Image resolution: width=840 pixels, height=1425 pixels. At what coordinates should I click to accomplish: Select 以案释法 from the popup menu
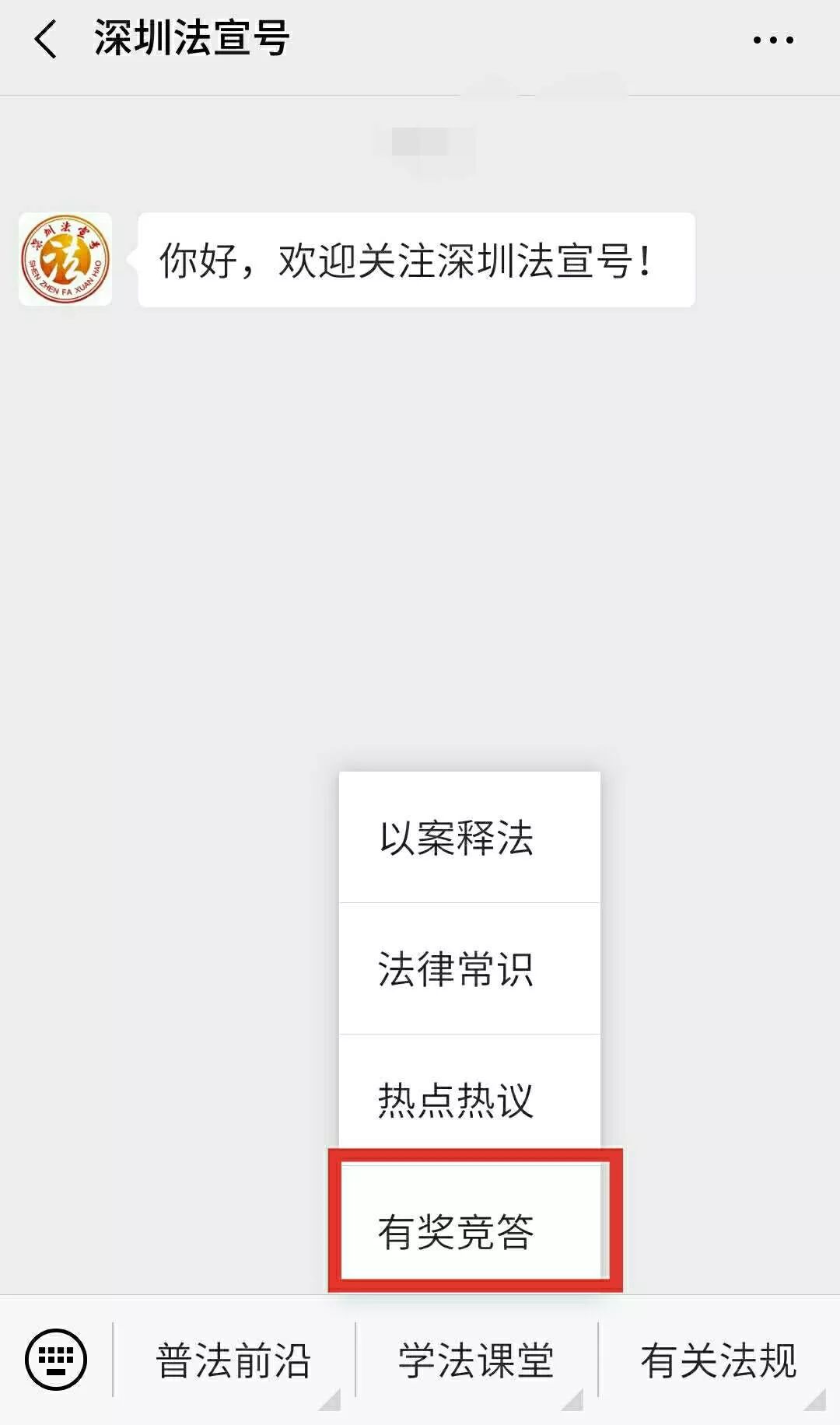point(470,838)
